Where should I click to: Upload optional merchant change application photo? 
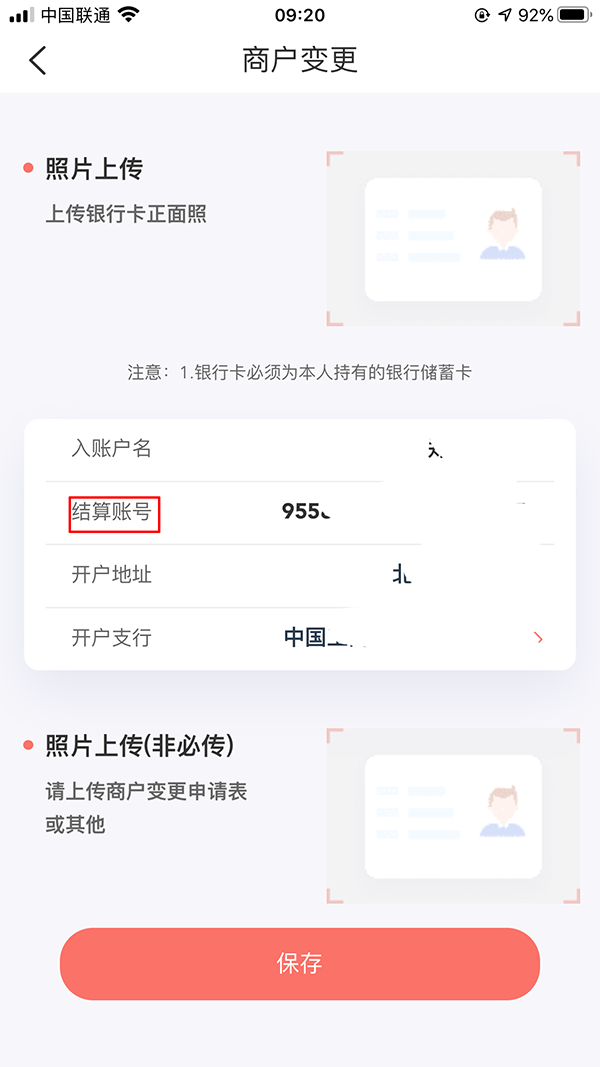(x=453, y=816)
